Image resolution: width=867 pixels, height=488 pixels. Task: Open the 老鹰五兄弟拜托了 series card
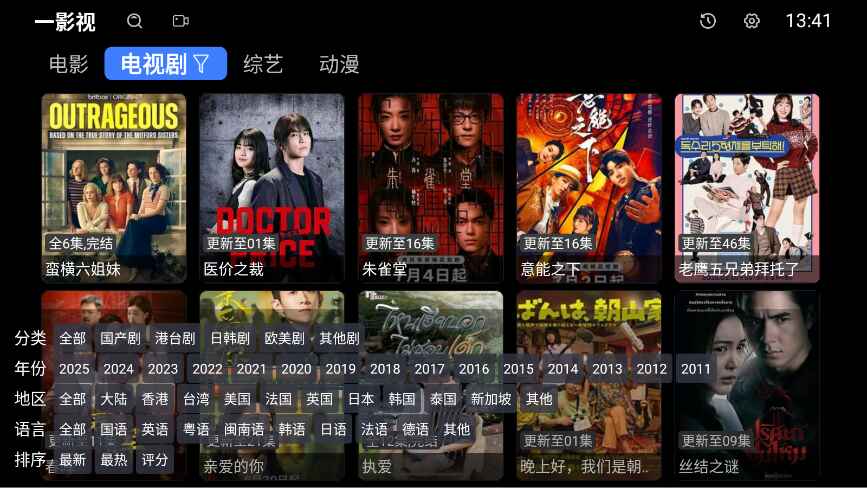[746, 187]
